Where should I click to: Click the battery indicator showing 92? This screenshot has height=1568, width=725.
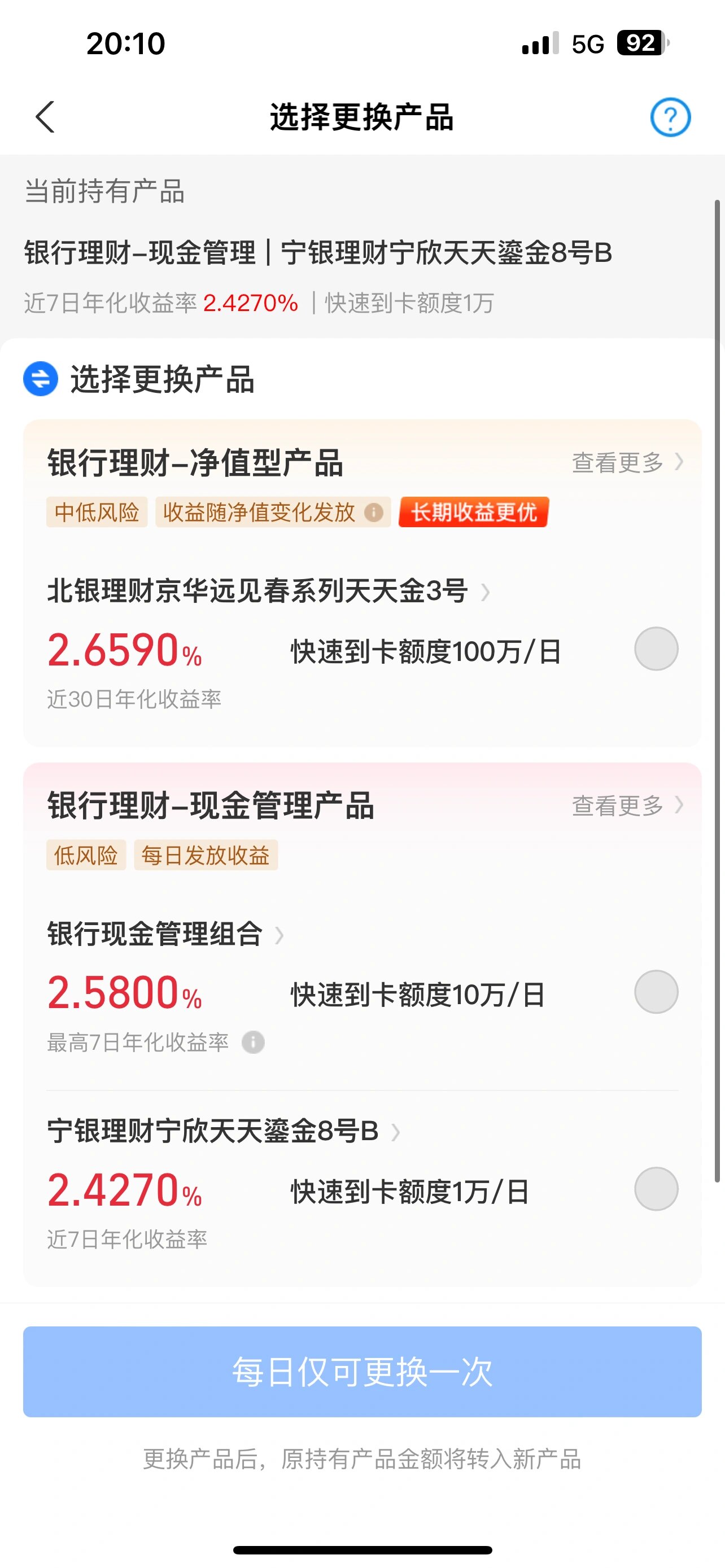638,42
